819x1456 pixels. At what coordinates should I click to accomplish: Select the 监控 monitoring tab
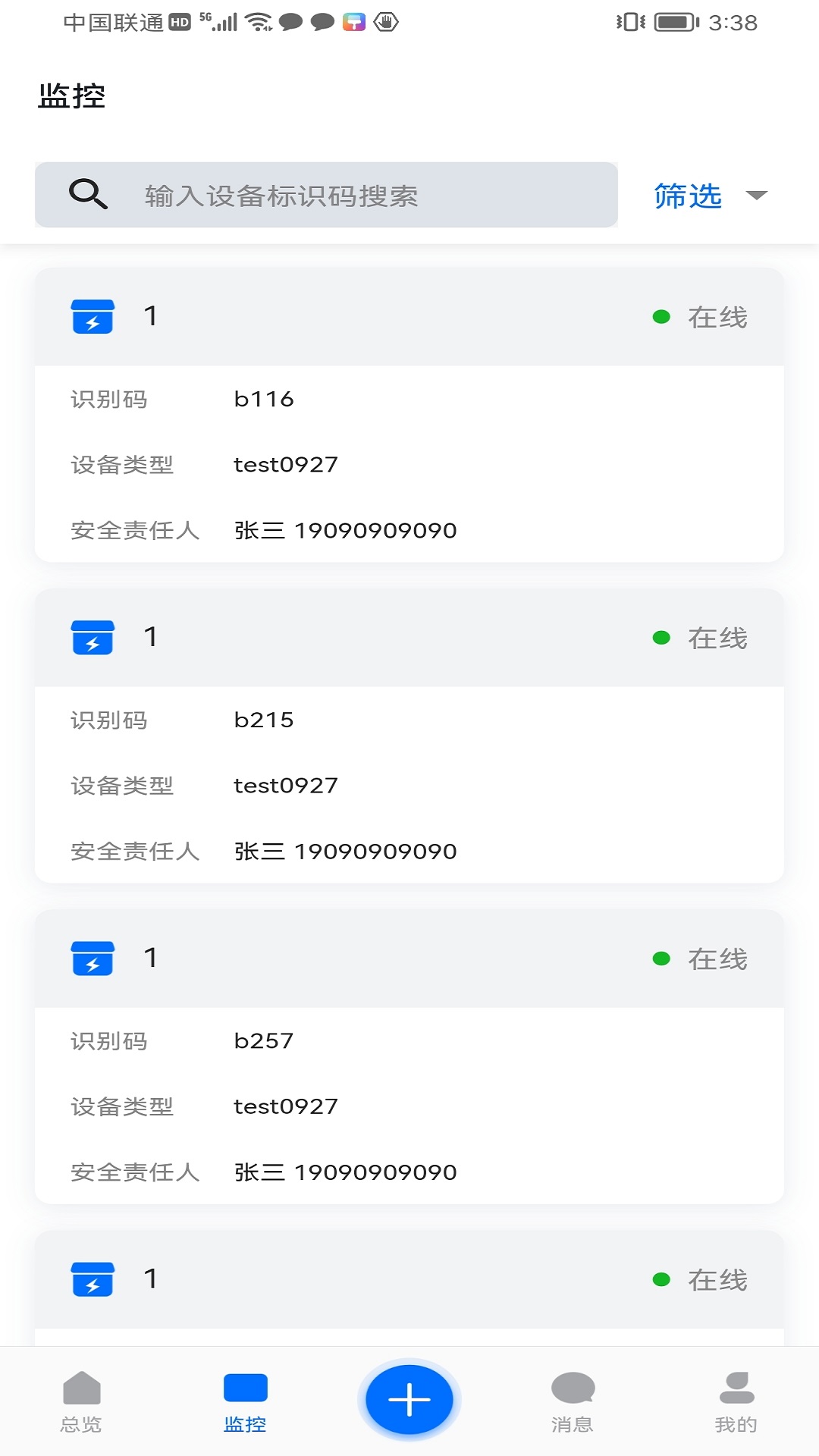245,1401
